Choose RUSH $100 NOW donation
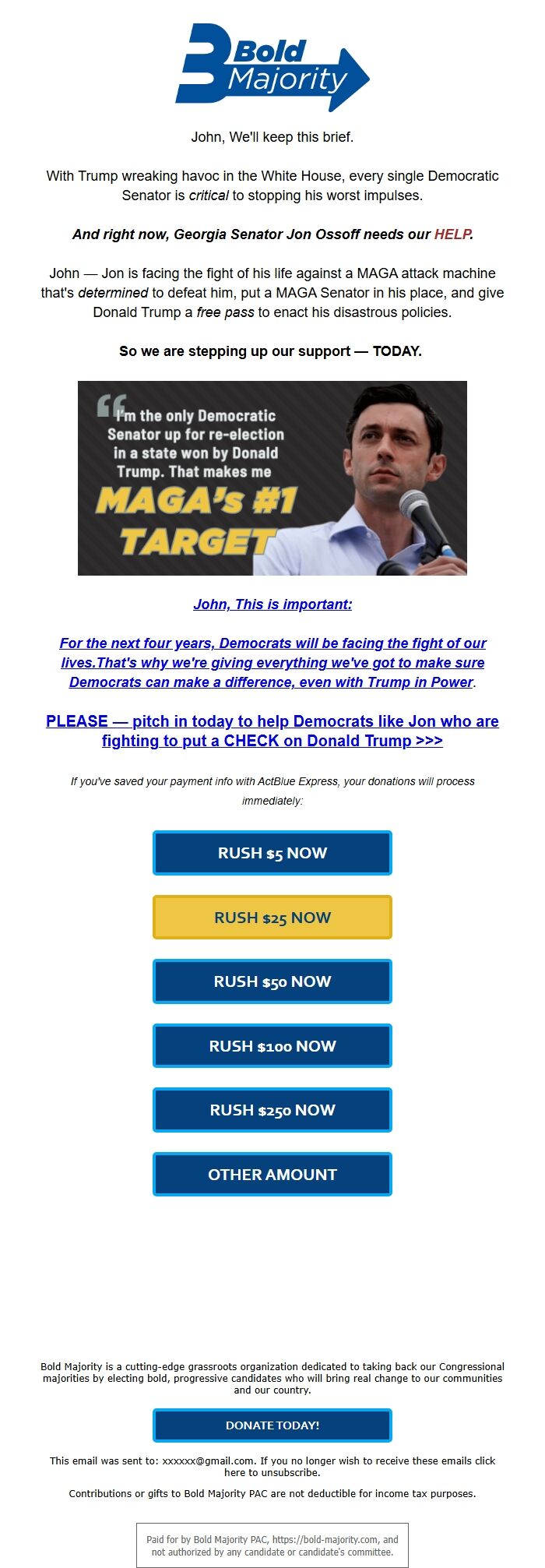The image size is (545, 1568). pos(272,1046)
